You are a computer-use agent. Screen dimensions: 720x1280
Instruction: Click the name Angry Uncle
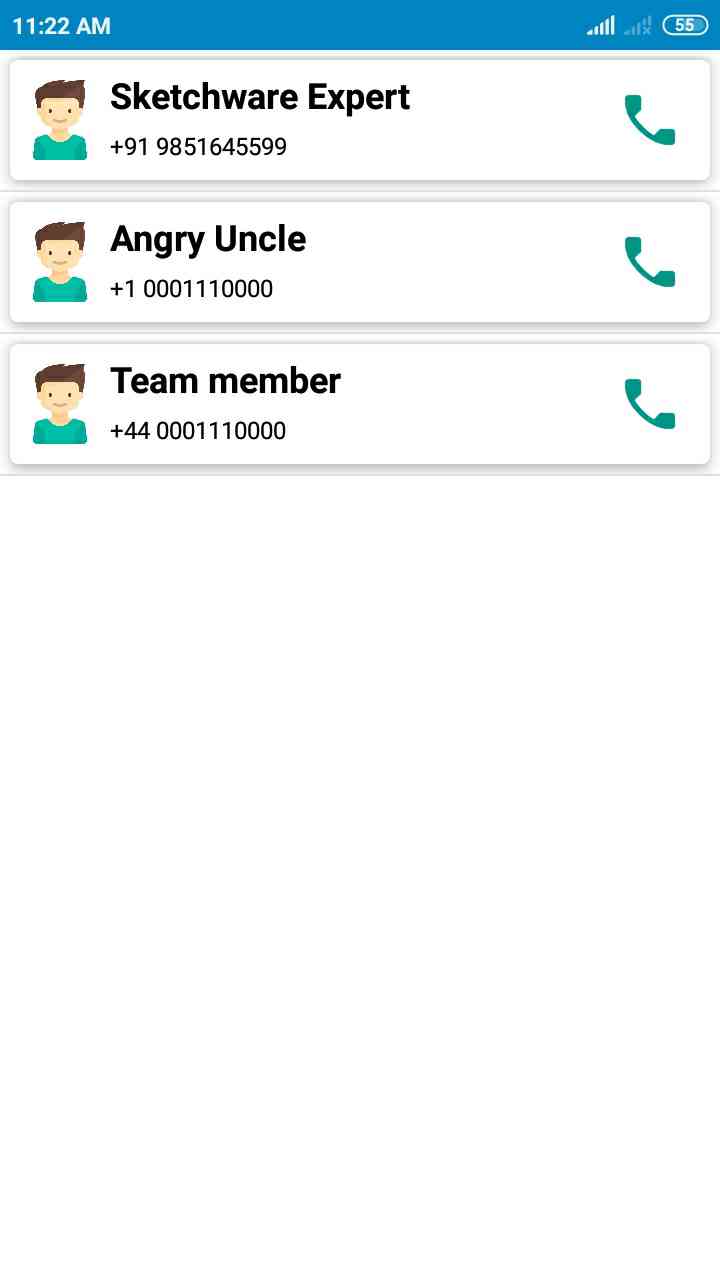(x=207, y=238)
